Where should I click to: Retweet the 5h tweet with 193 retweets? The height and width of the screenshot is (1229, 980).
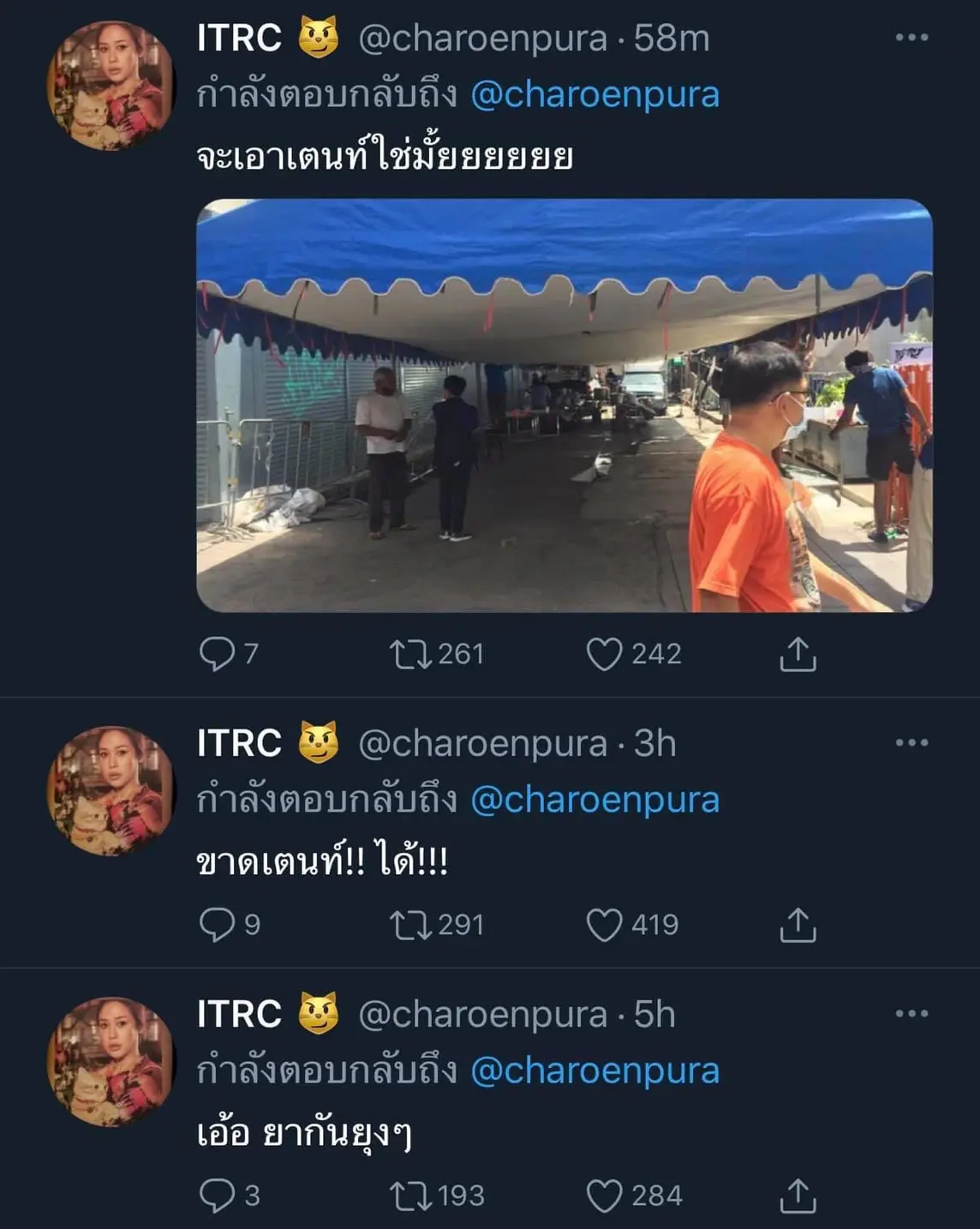411,1196
